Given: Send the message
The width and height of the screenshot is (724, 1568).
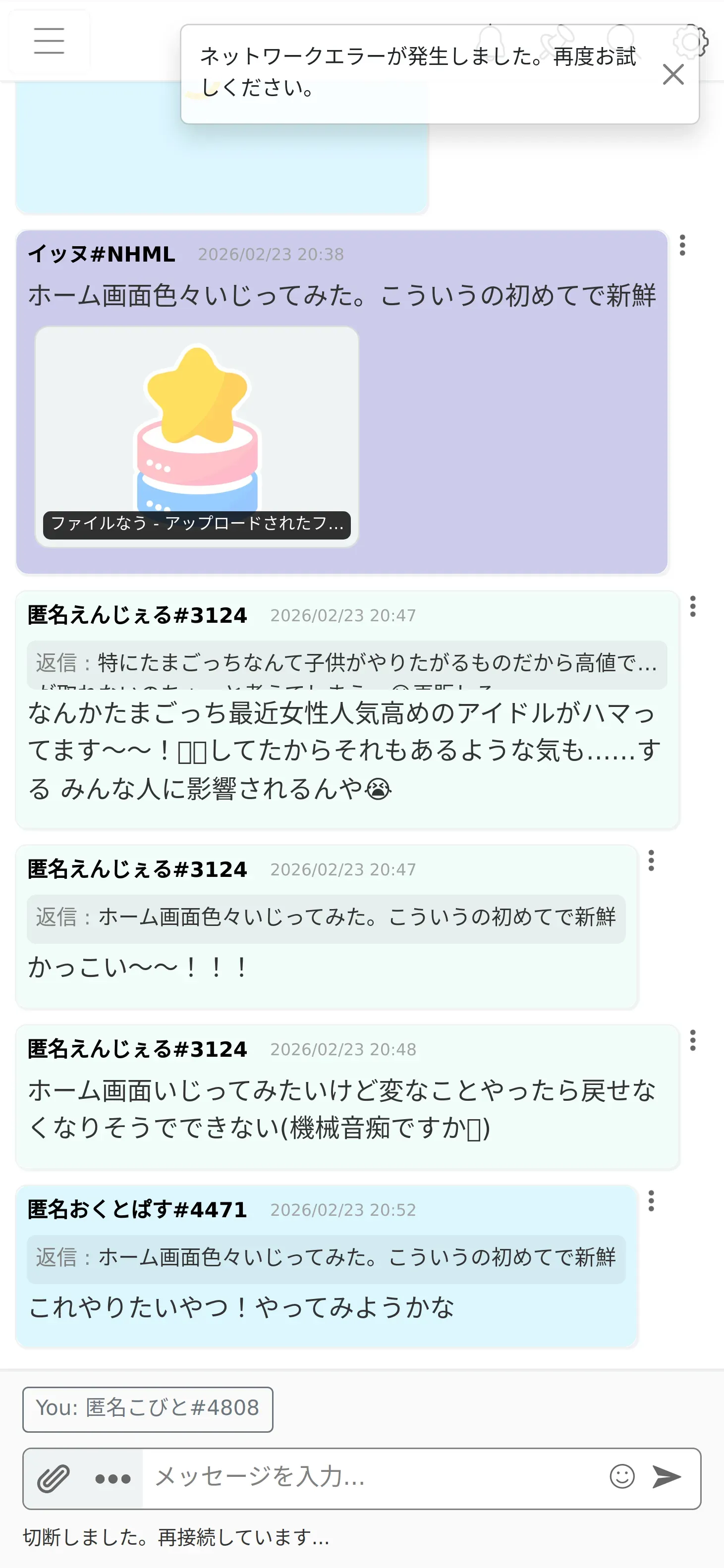Looking at the screenshot, I should click(x=667, y=1477).
